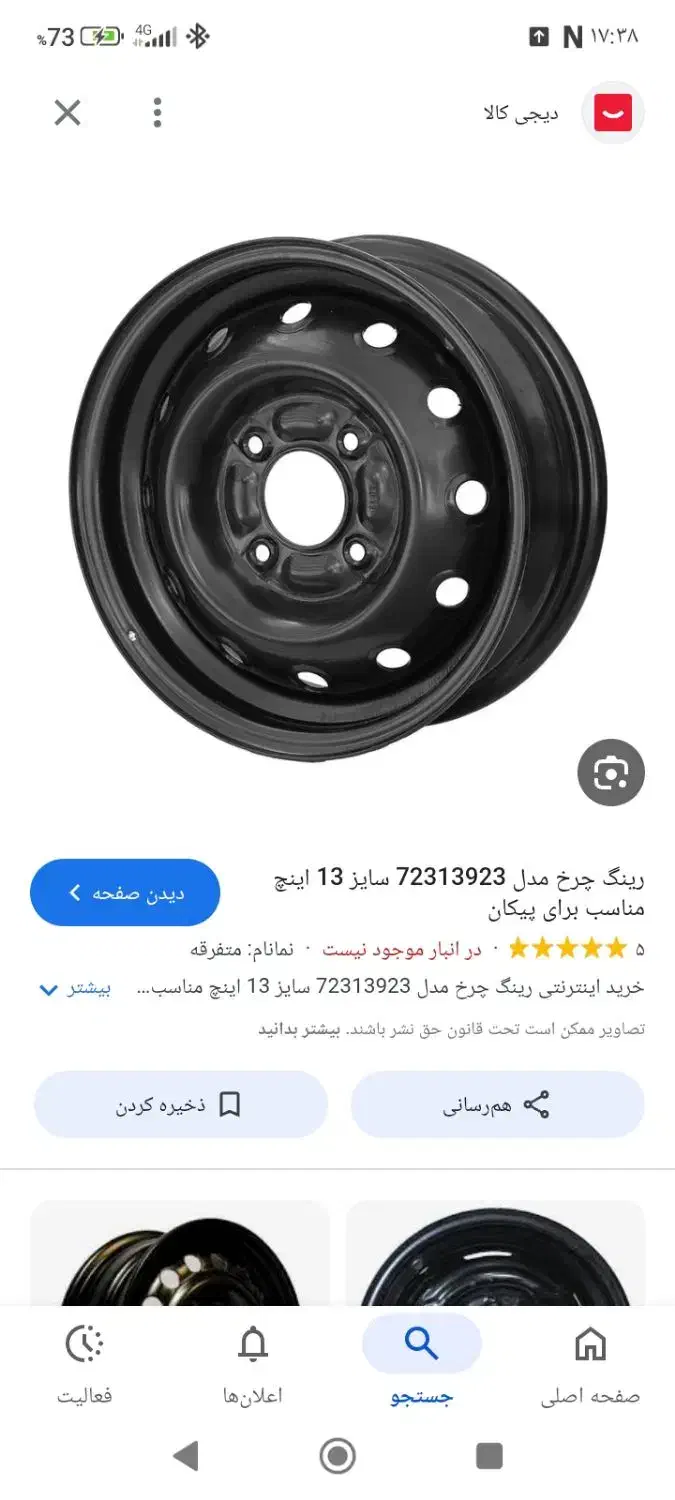Screen dimensions: 675x1500
Task: Go back with the system back button
Action: pyautogui.click(x=186, y=1455)
